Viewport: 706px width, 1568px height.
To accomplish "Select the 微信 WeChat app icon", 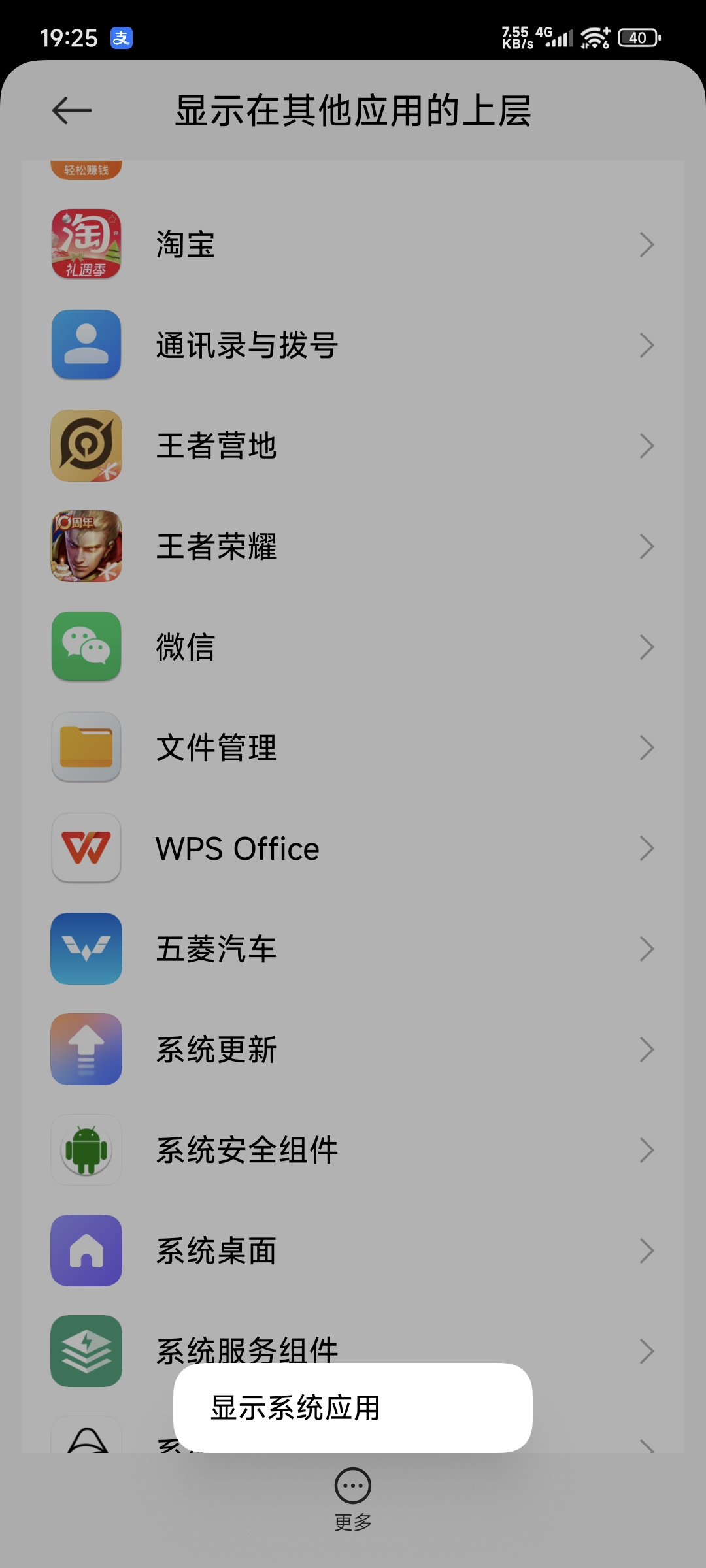I will click(x=86, y=647).
